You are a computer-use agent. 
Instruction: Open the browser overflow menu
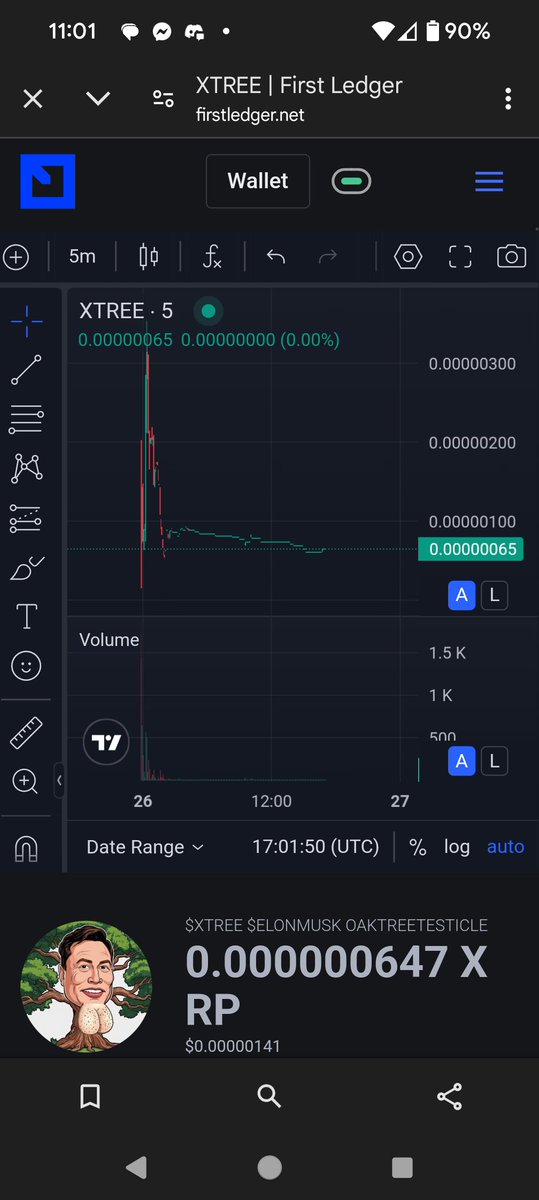pyautogui.click(x=508, y=99)
